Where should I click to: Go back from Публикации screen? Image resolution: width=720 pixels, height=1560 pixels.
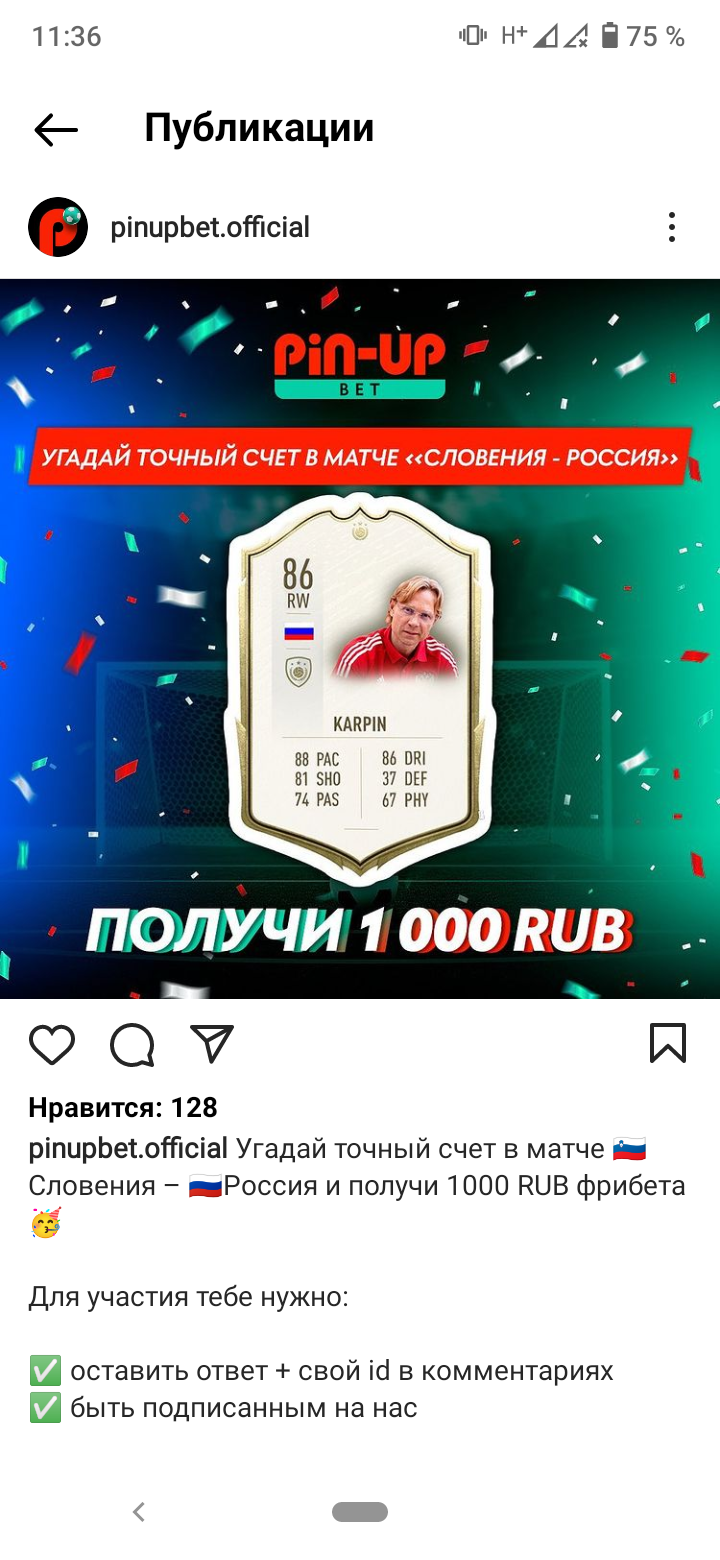point(56,129)
